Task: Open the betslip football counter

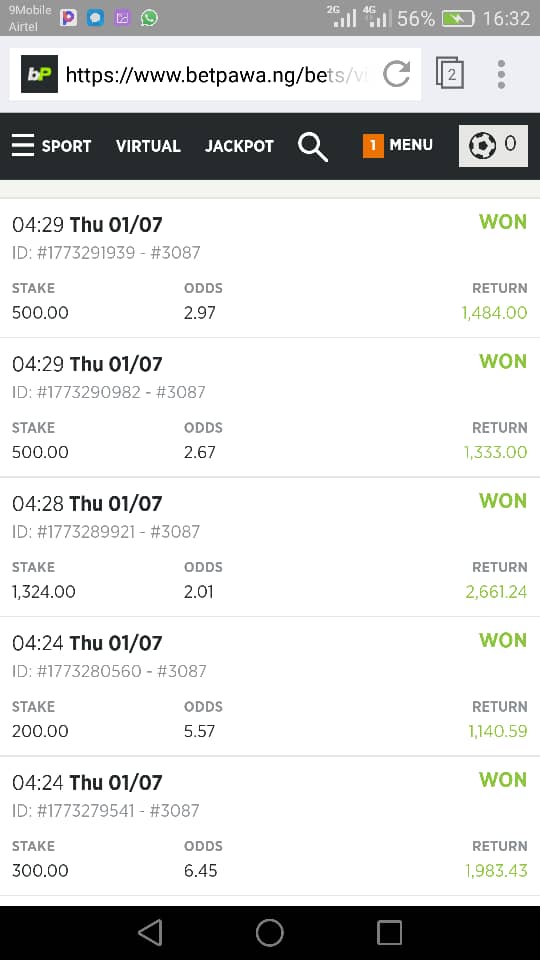Action: [x=493, y=146]
